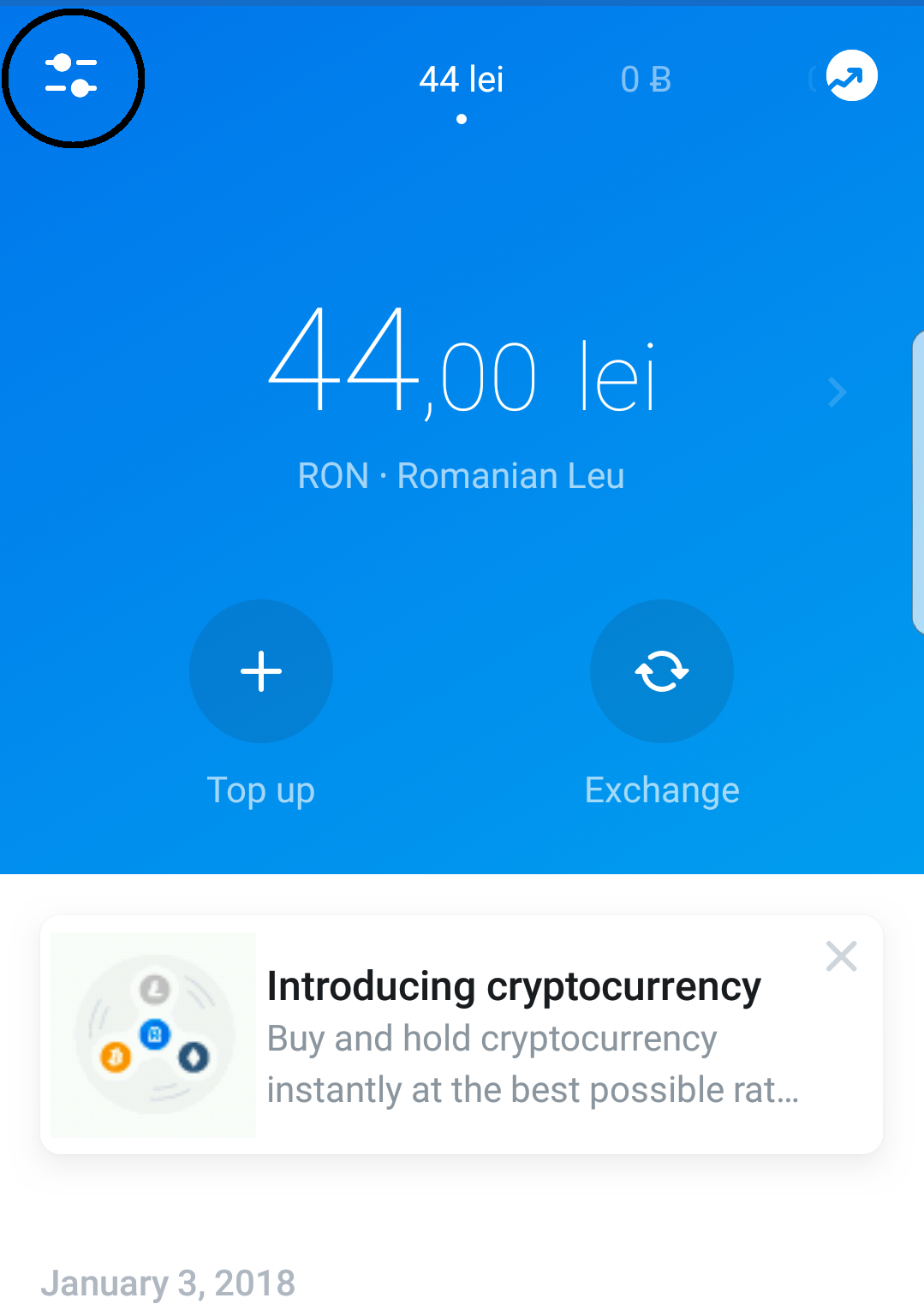Open the Exchange currency button
Screen dimensions: 924x1316
(x=661, y=671)
